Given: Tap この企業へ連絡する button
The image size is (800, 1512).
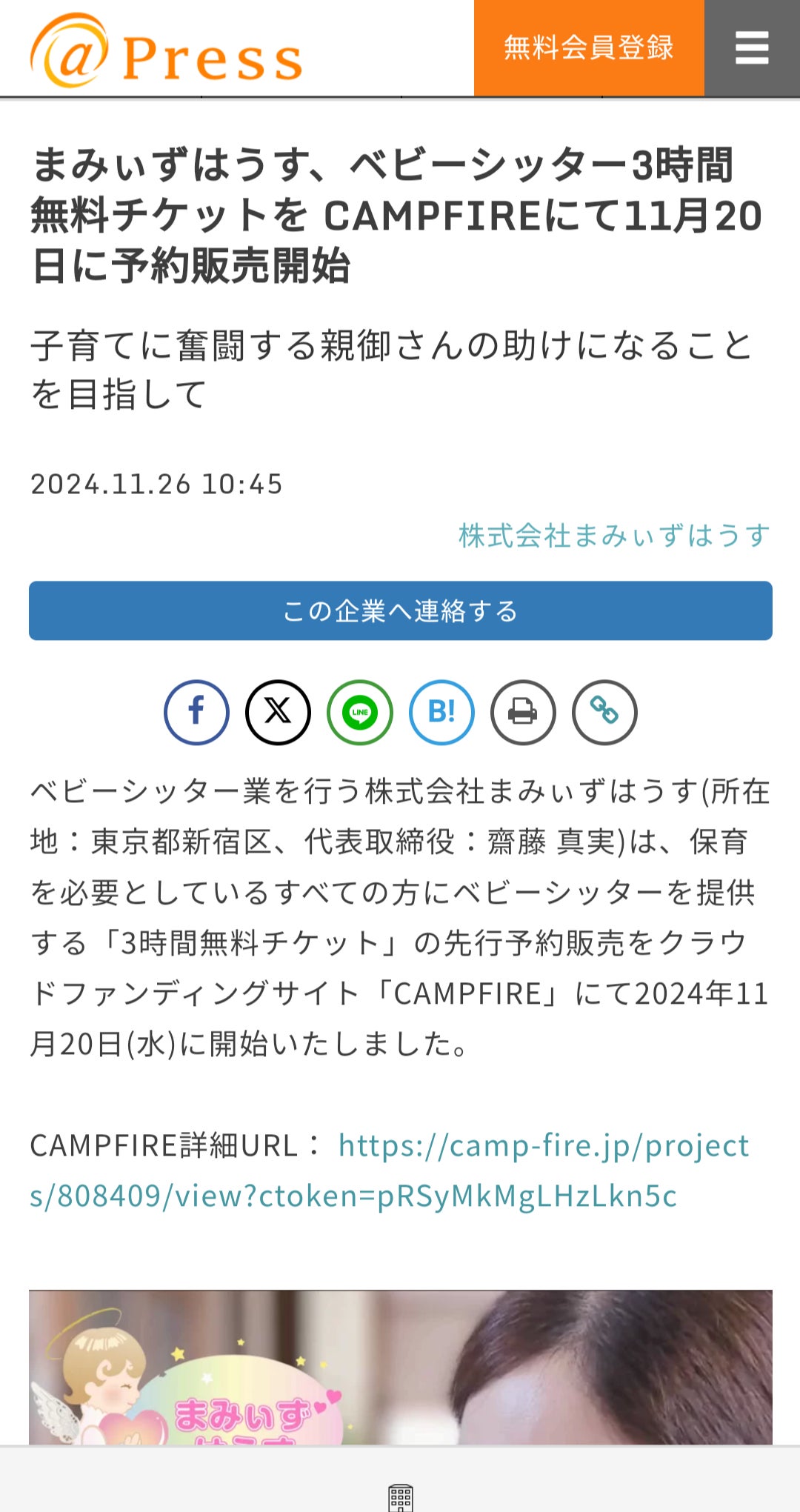Looking at the screenshot, I should click(400, 611).
